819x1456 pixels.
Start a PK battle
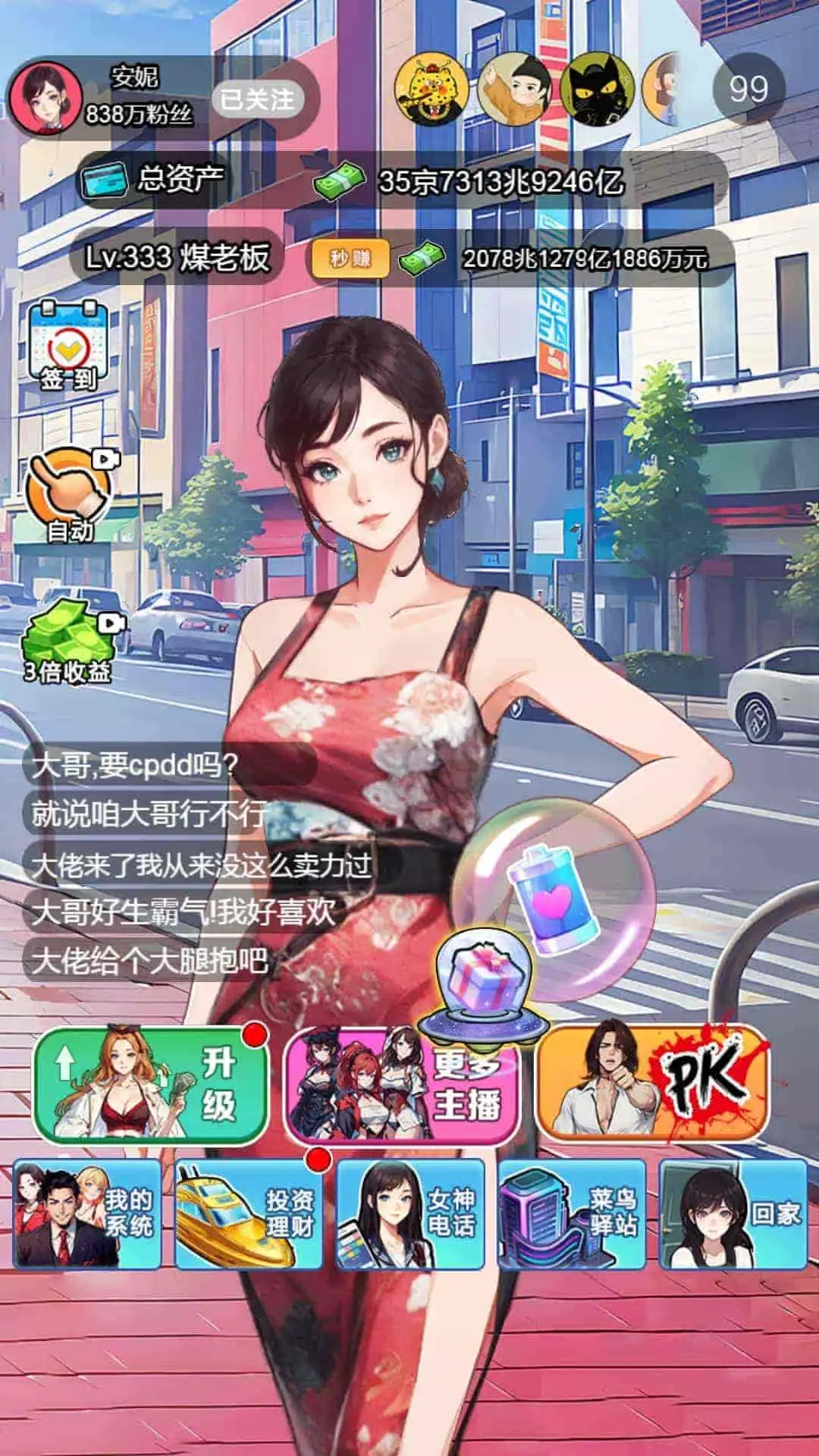coord(652,1083)
